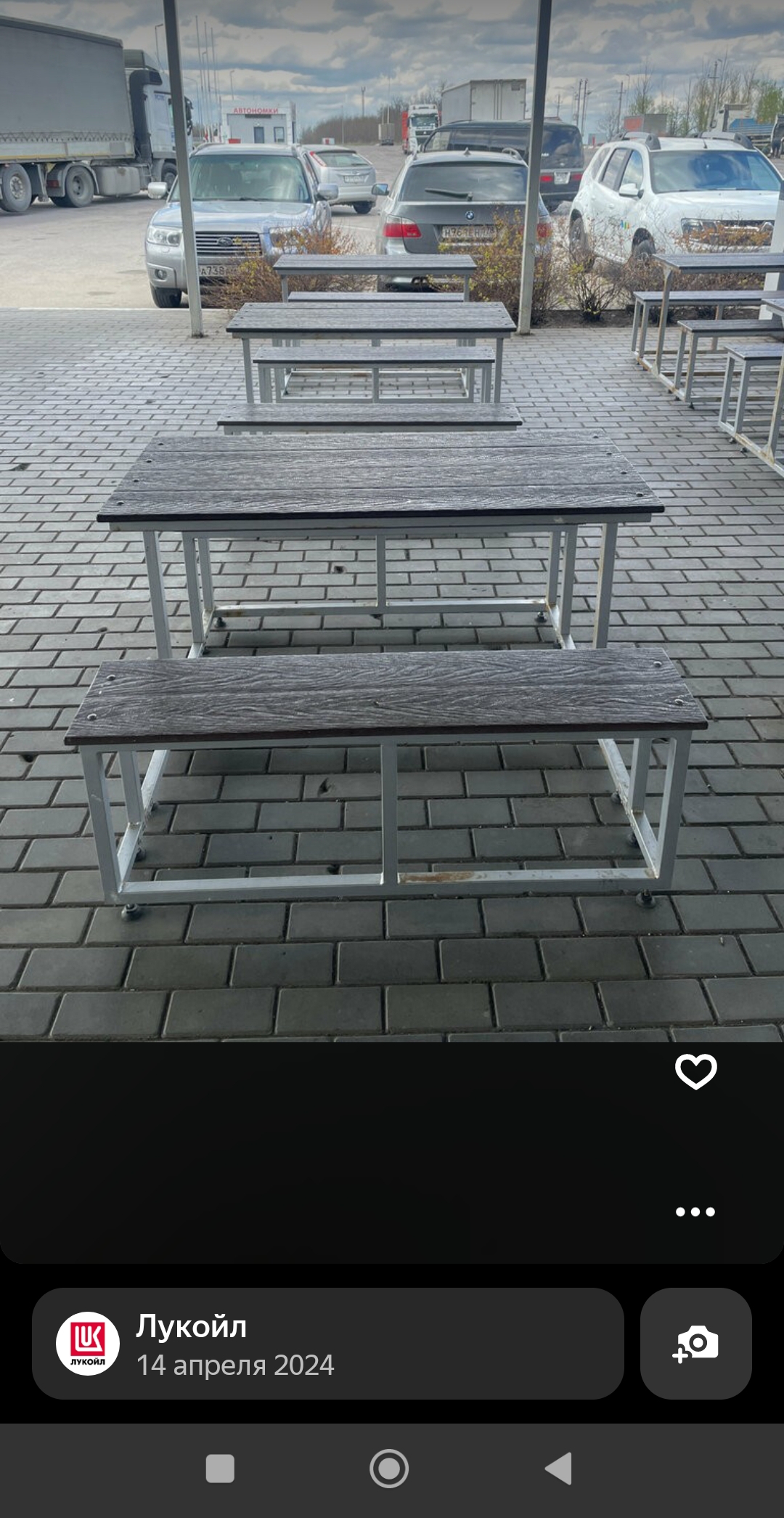Image resolution: width=784 pixels, height=1518 pixels.
Task: Open the three-dot overflow menu
Action: pos(695,1211)
